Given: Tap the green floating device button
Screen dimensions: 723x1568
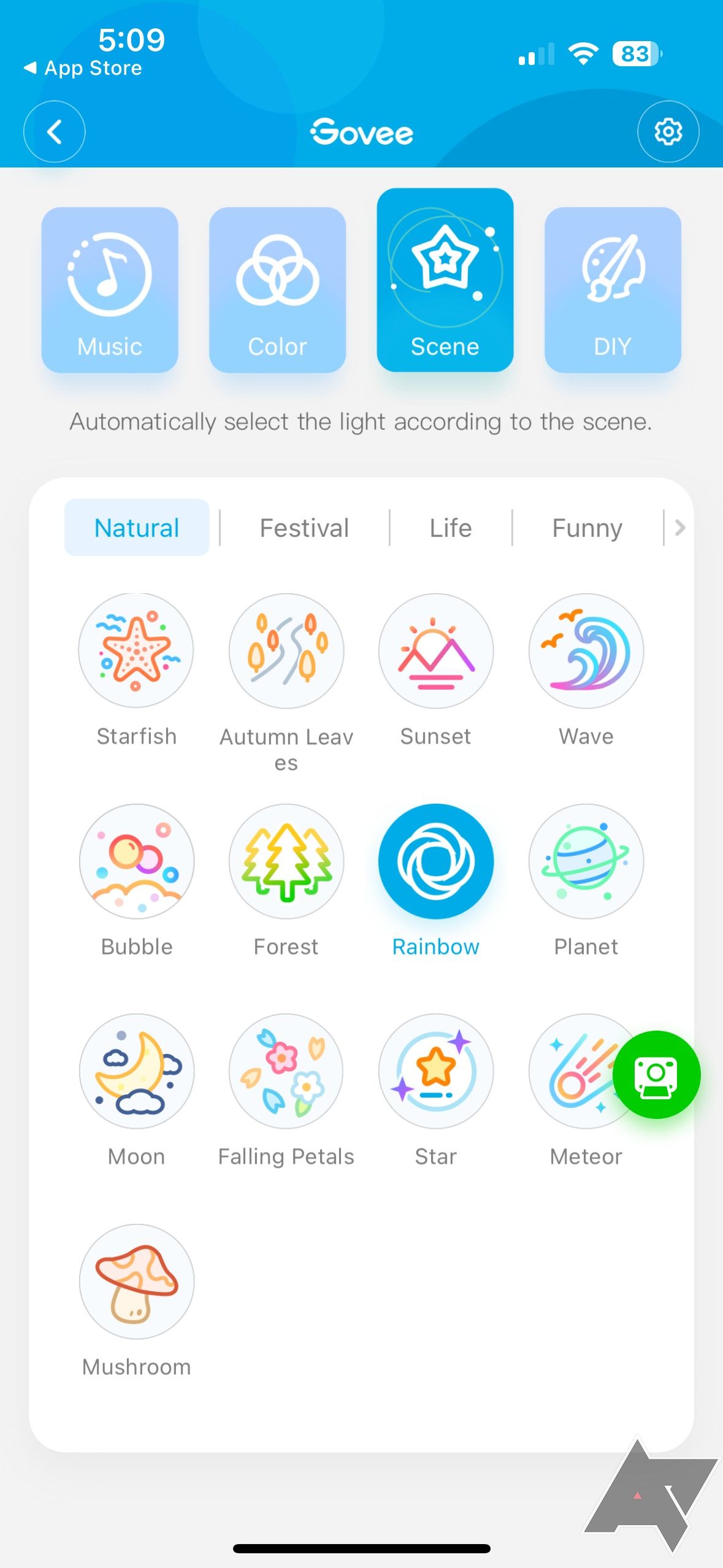Looking at the screenshot, I should 656,1075.
